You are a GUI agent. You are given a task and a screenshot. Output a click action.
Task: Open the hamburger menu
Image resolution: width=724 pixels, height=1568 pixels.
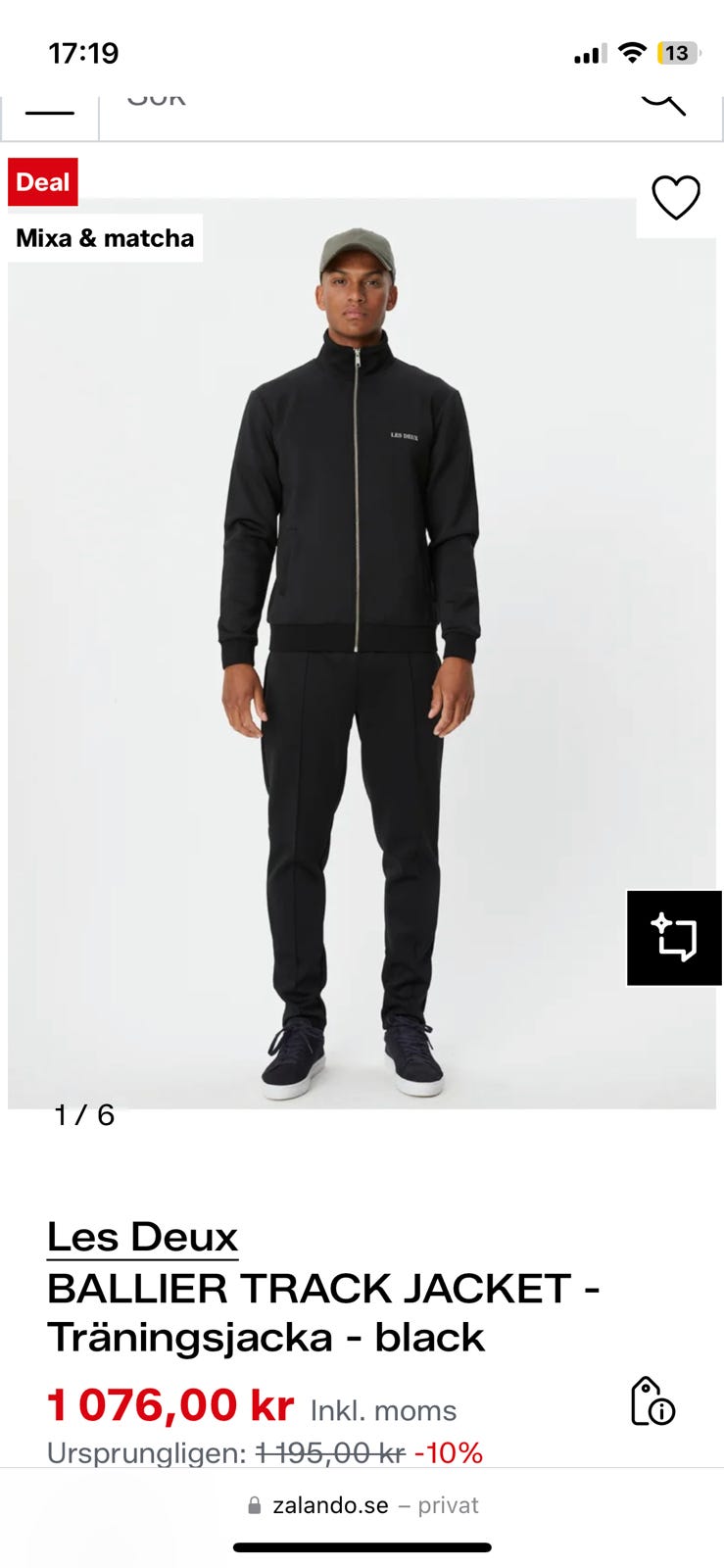50,112
